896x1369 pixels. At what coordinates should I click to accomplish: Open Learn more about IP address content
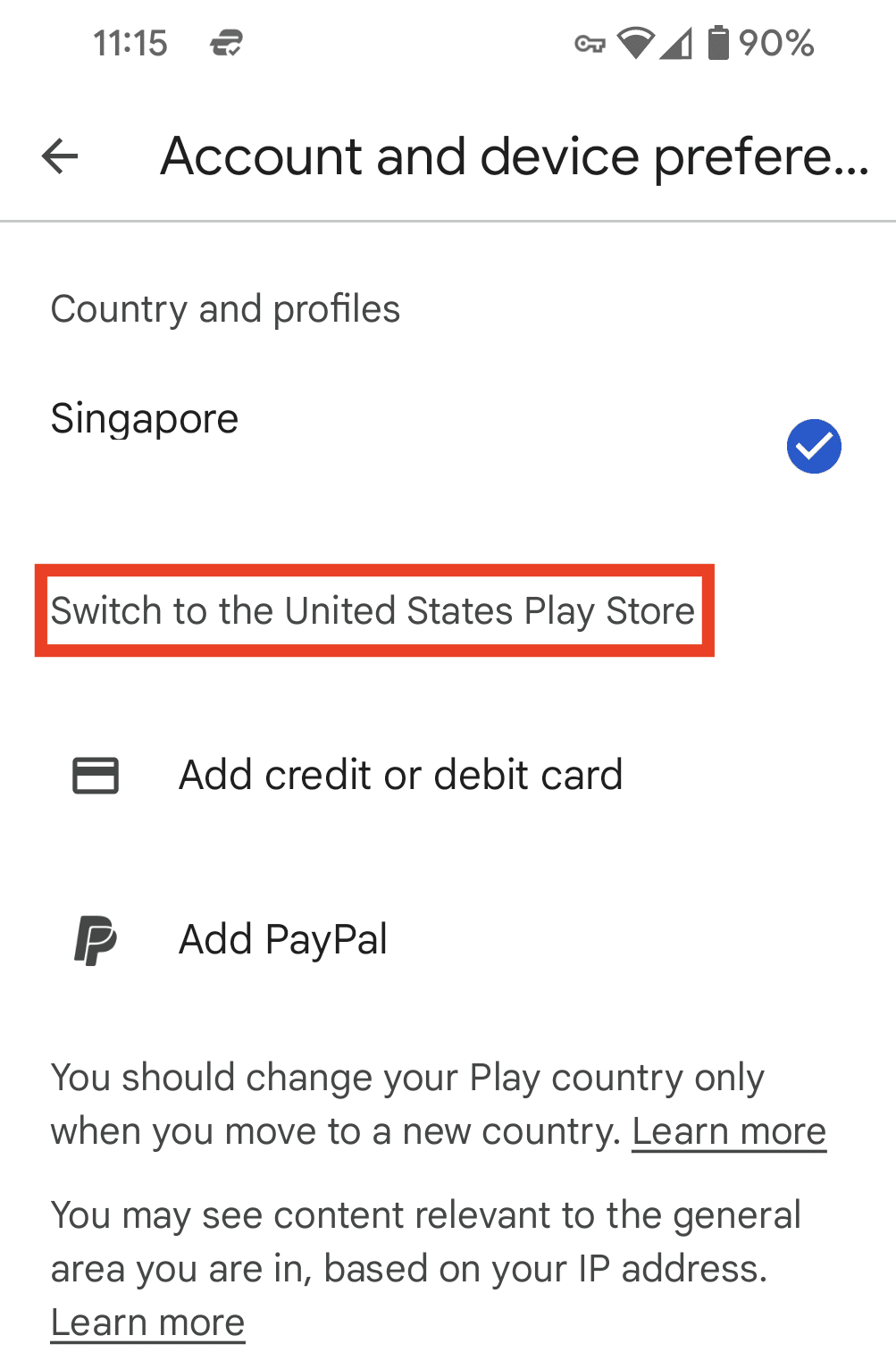point(147,1323)
